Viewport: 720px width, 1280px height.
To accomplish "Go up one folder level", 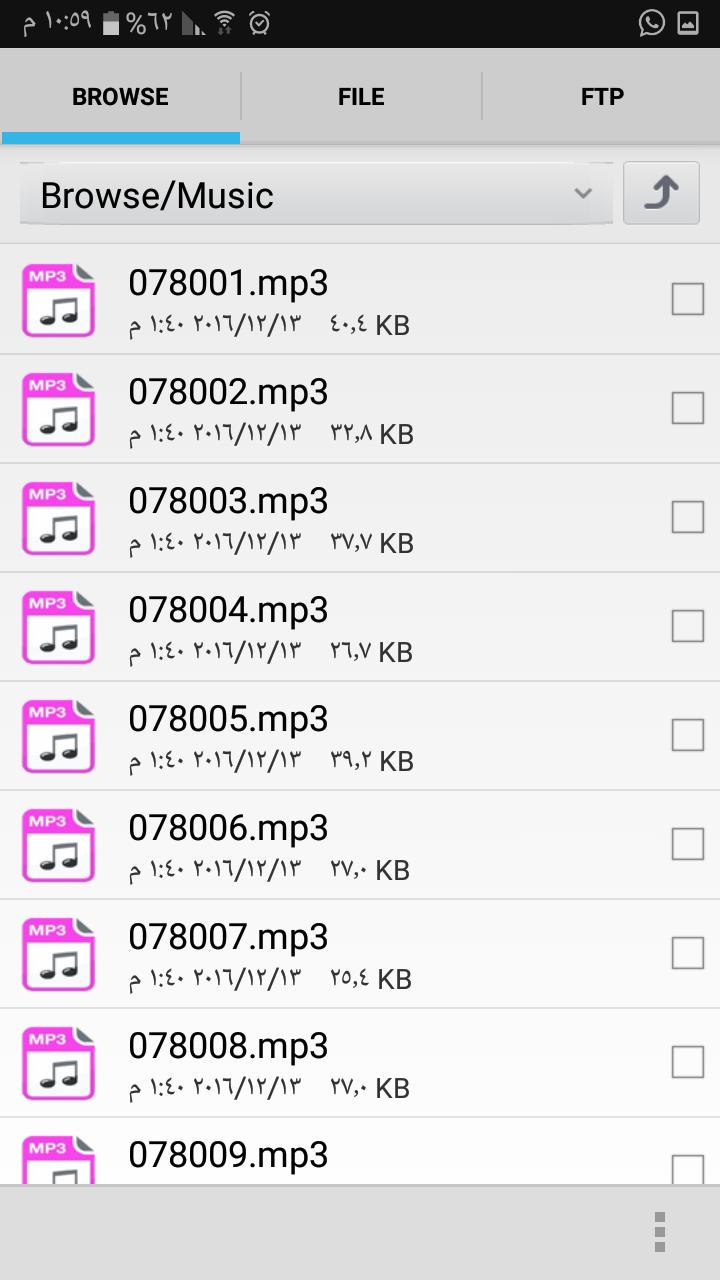I will (x=661, y=193).
